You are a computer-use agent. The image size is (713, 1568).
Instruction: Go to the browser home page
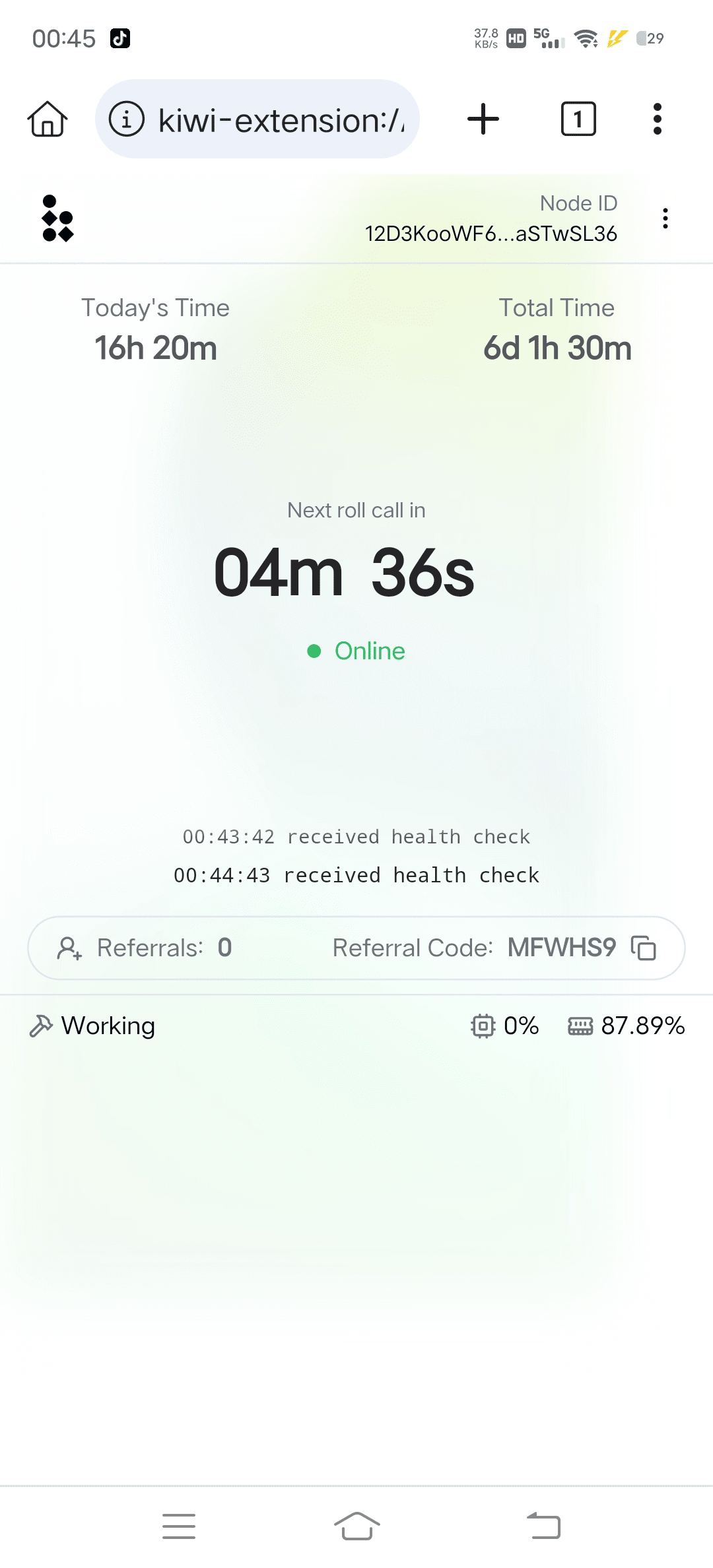48,119
